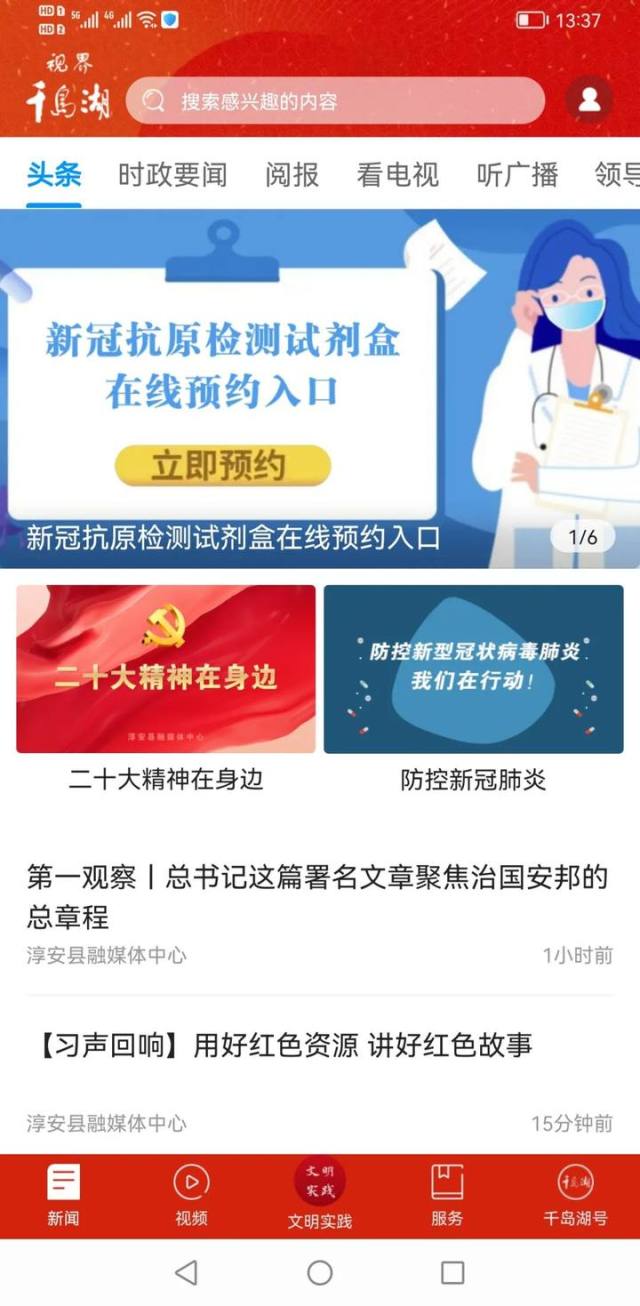Screen dimensions: 640x1306
Task: Open the 防控新冠肺炎 topic card
Action: point(473,688)
